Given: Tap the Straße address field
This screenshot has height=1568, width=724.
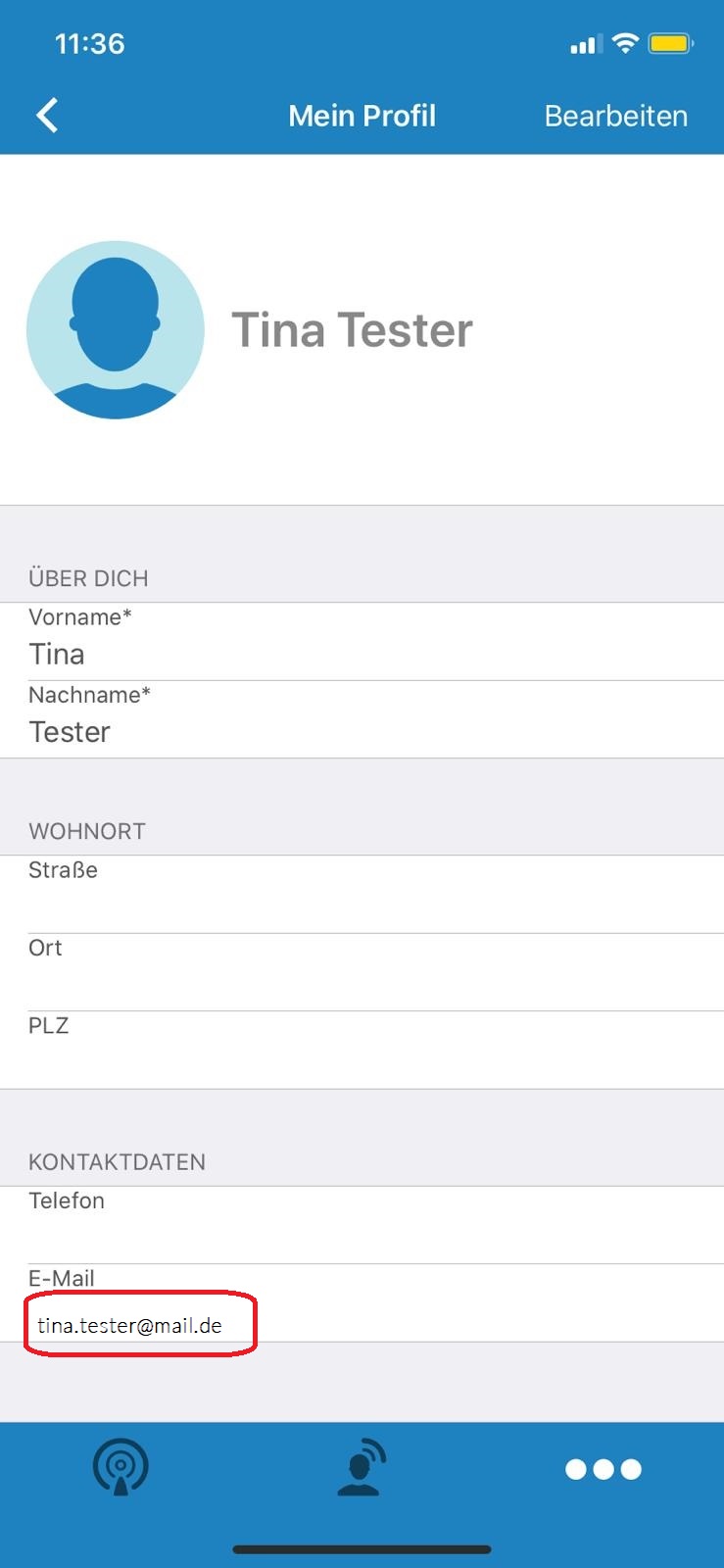Looking at the screenshot, I should (x=362, y=895).
